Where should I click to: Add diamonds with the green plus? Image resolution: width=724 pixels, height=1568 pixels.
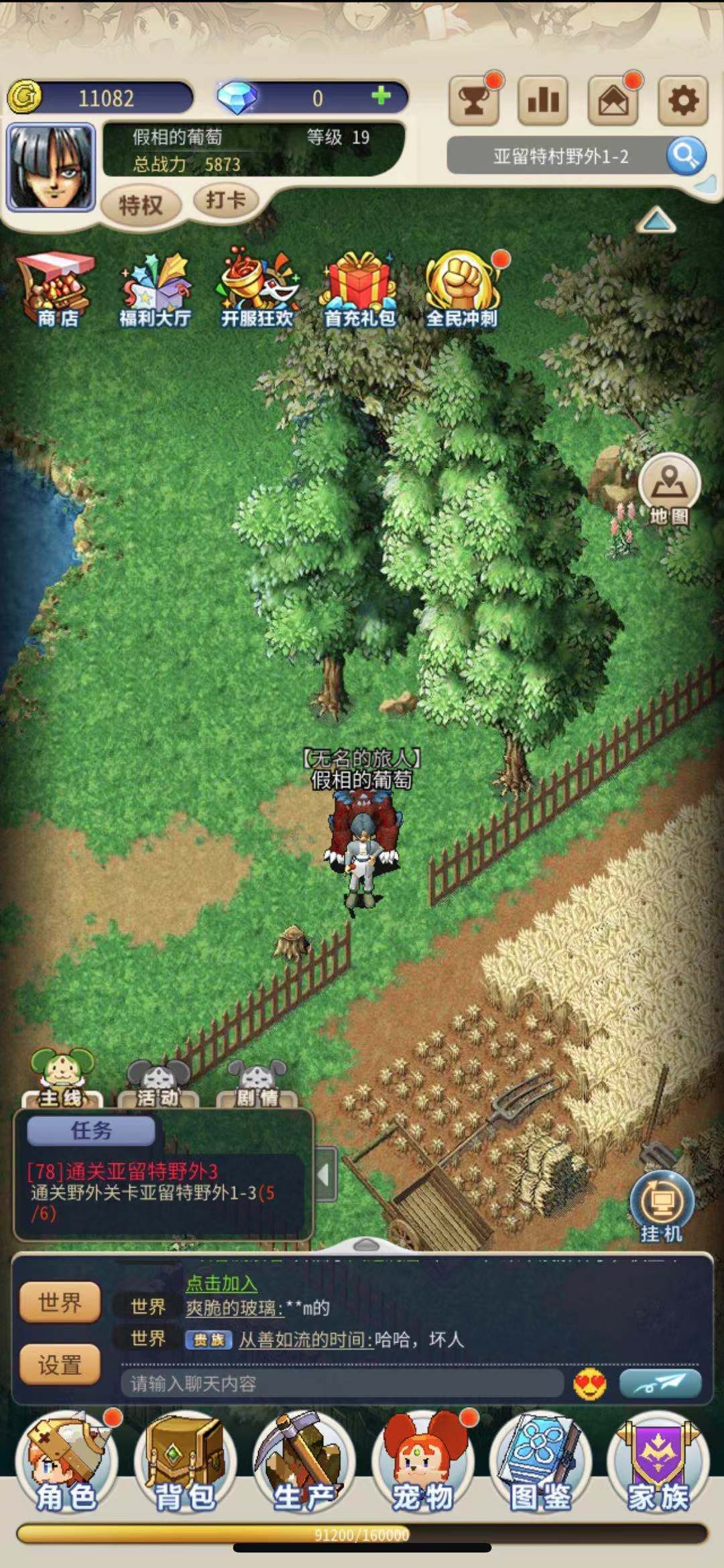click(x=381, y=97)
